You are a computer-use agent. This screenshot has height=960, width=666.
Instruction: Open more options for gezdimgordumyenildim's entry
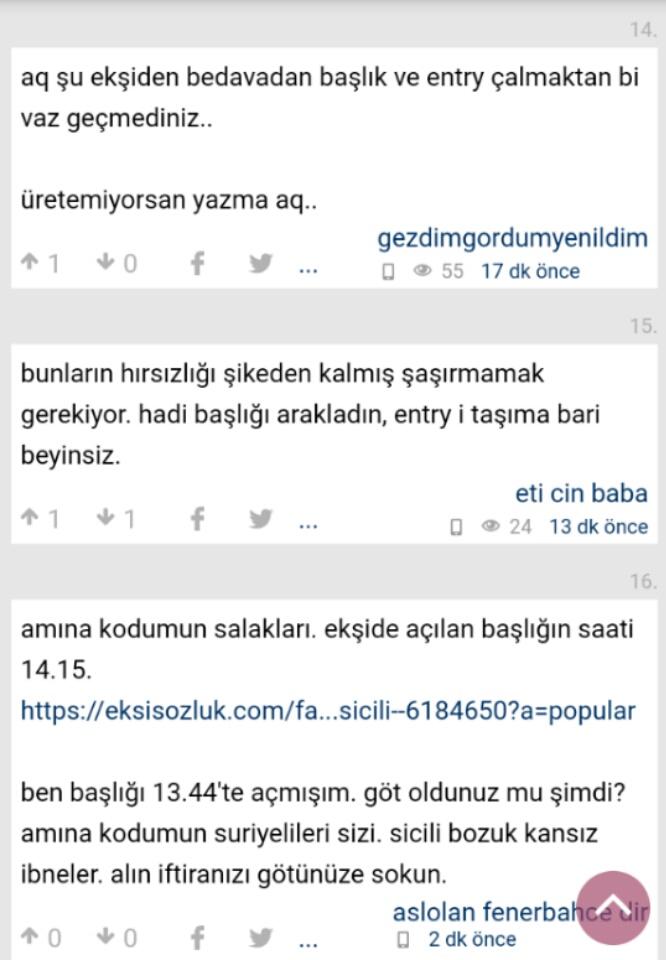(x=308, y=268)
